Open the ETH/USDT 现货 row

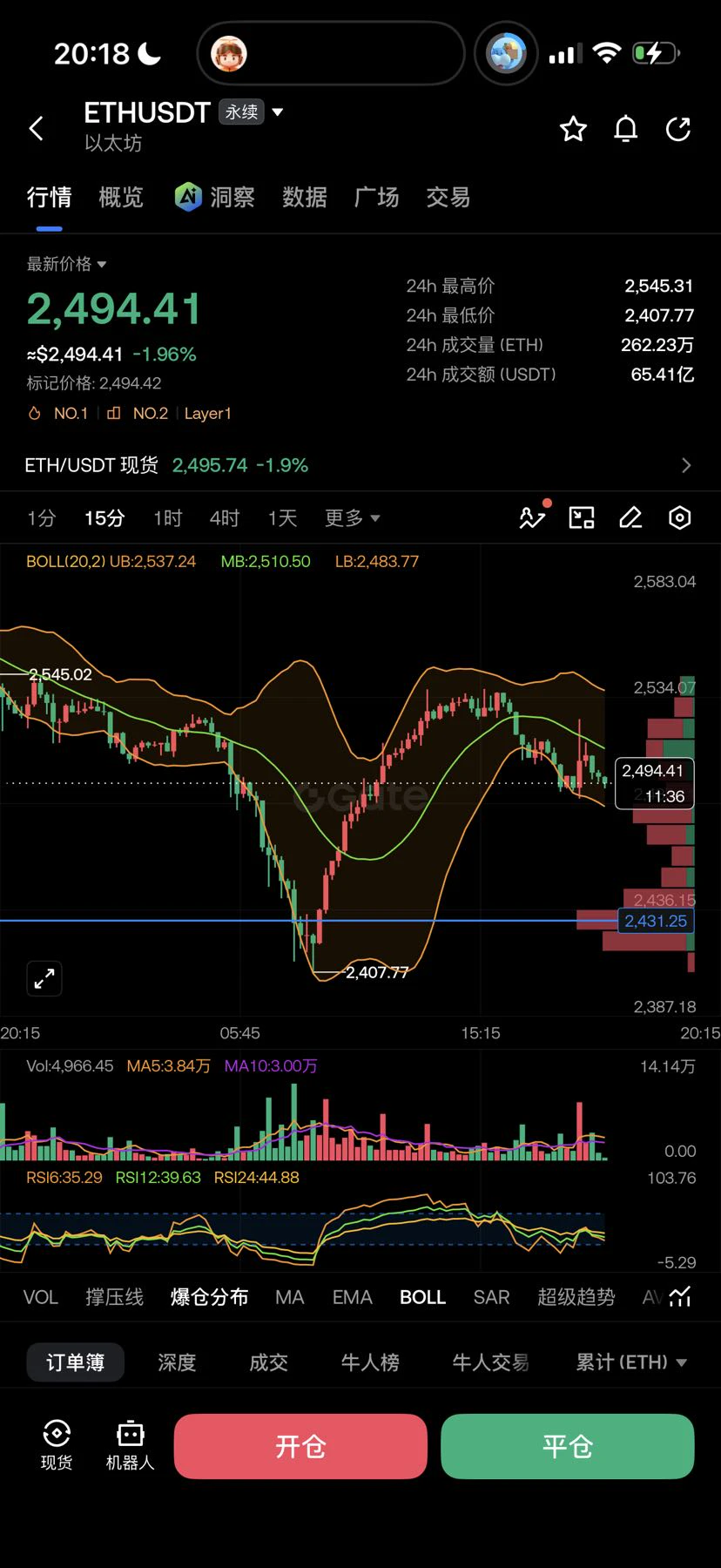pyautogui.click(x=360, y=465)
